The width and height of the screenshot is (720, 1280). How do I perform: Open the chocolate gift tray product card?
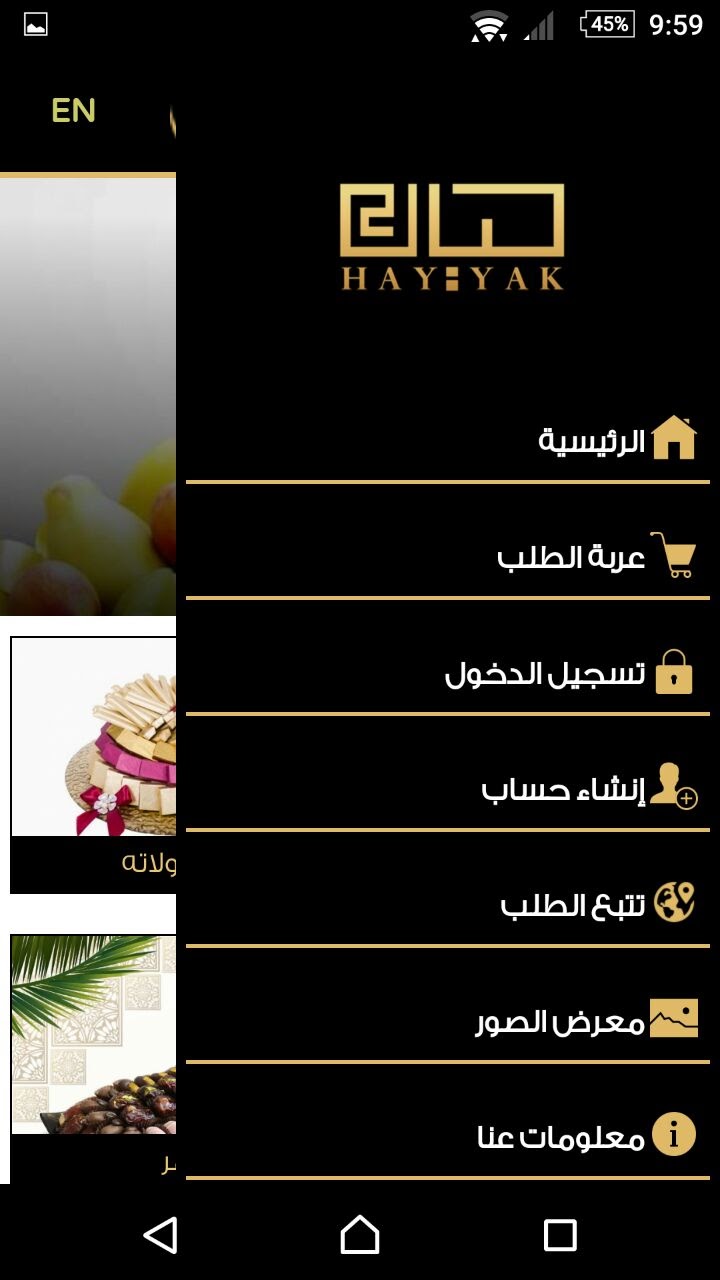tap(93, 765)
